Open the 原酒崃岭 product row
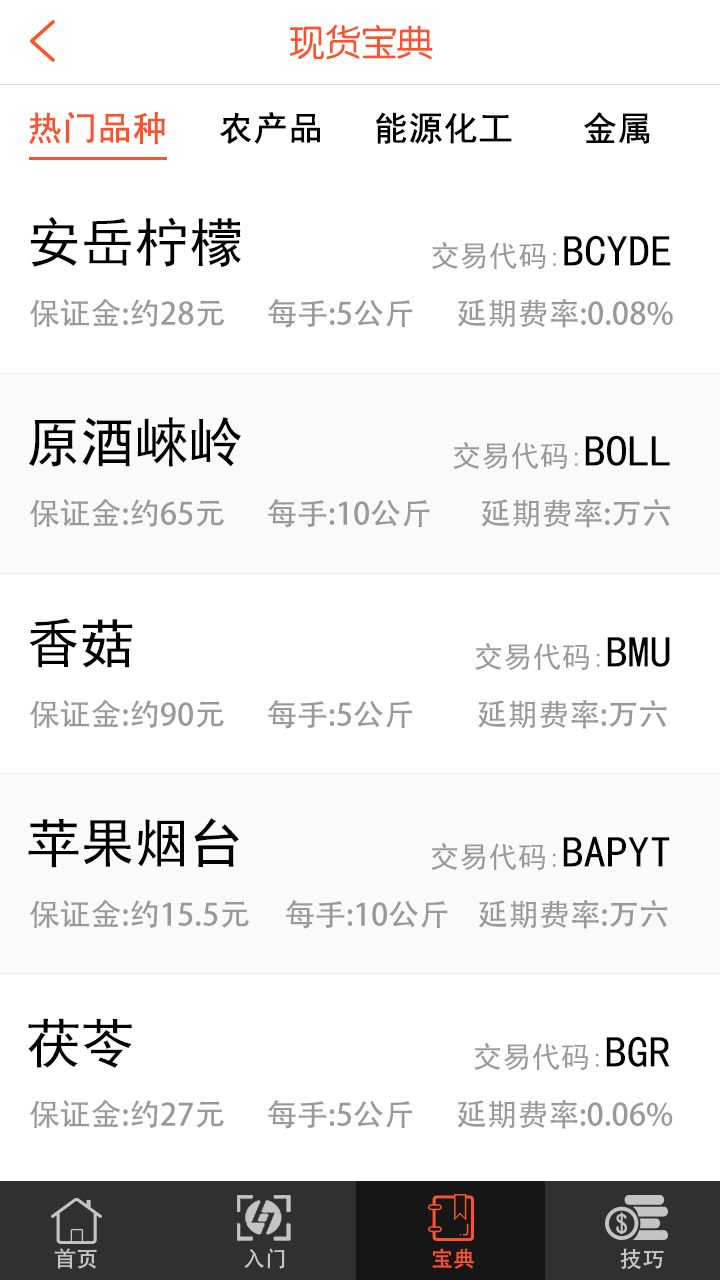This screenshot has height=1280, width=720. pyautogui.click(x=360, y=474)
